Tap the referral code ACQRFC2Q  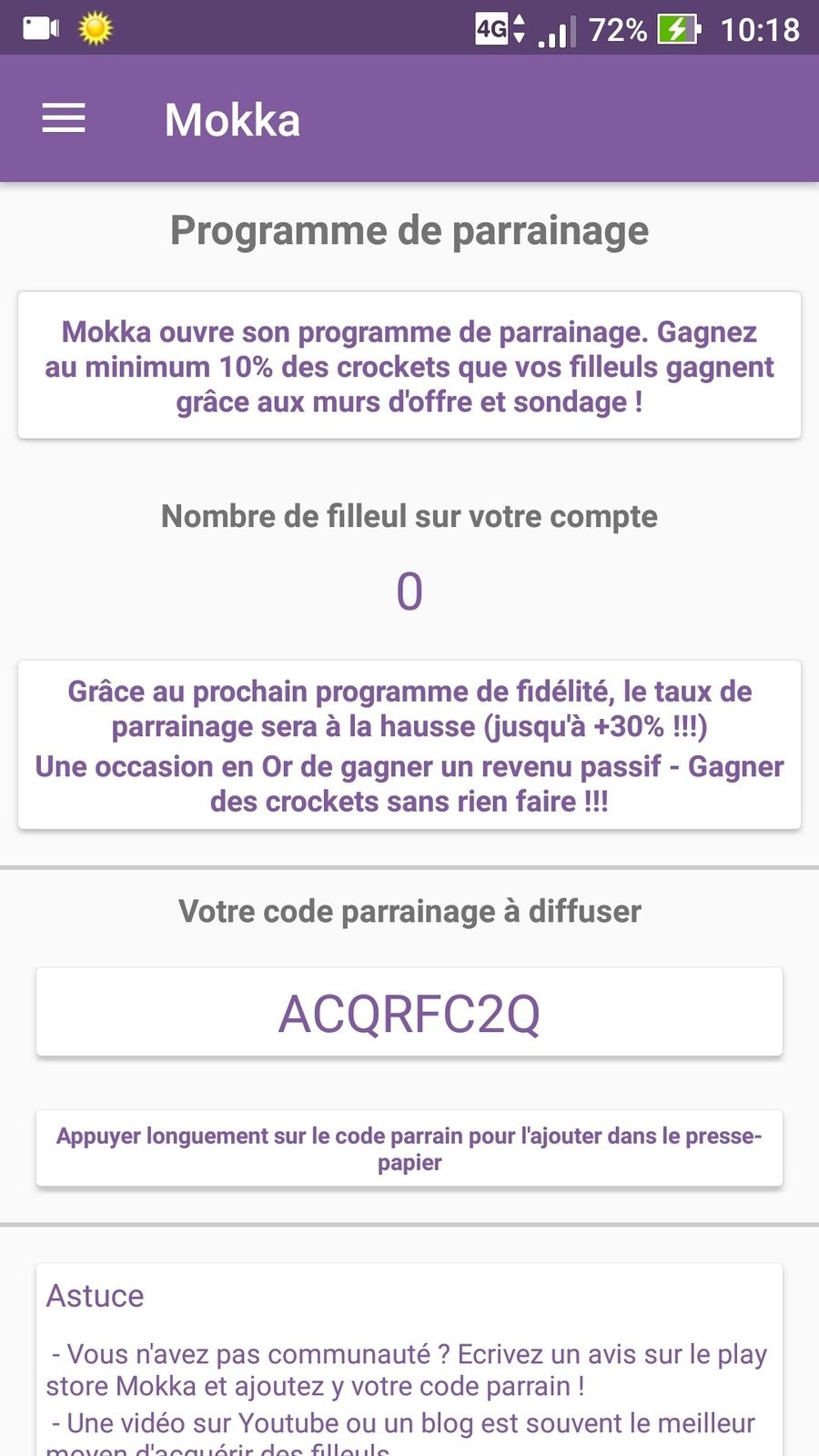[409, 1013]
